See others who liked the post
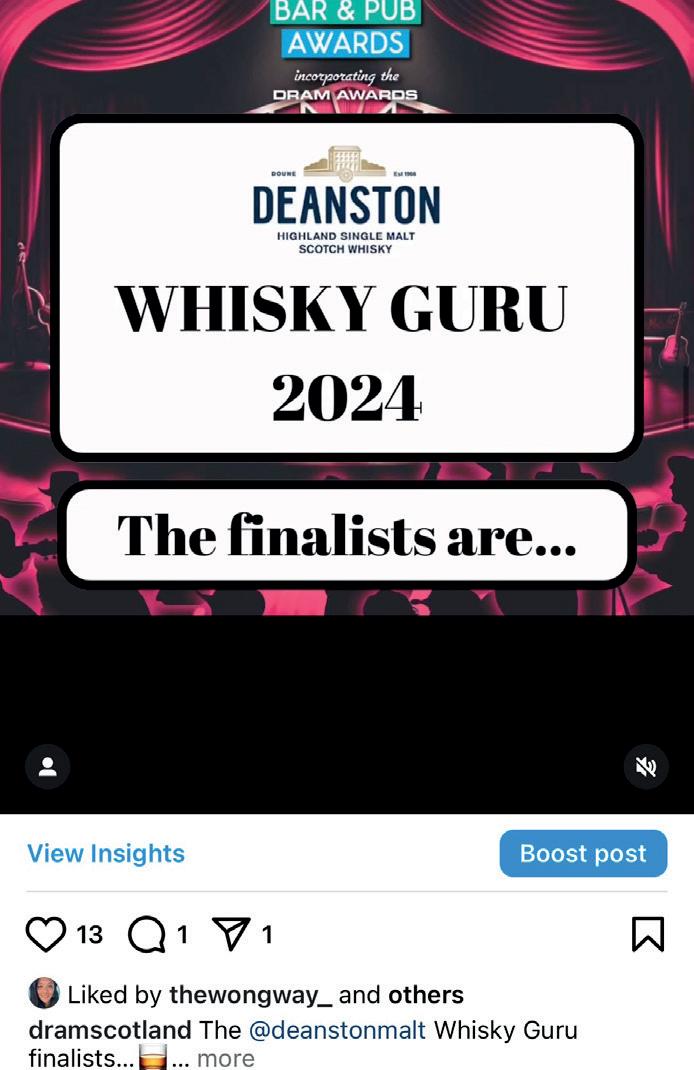 [x=426, y=995]
